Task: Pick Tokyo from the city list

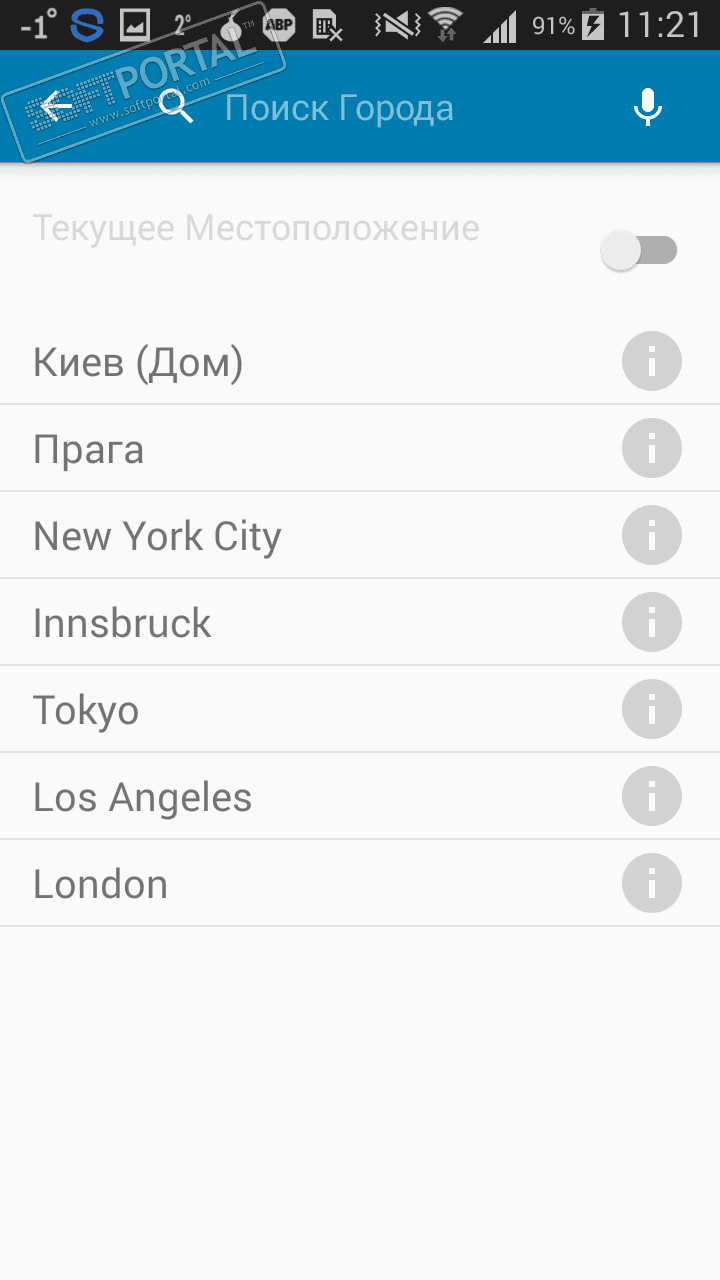Action: (86, 710)
